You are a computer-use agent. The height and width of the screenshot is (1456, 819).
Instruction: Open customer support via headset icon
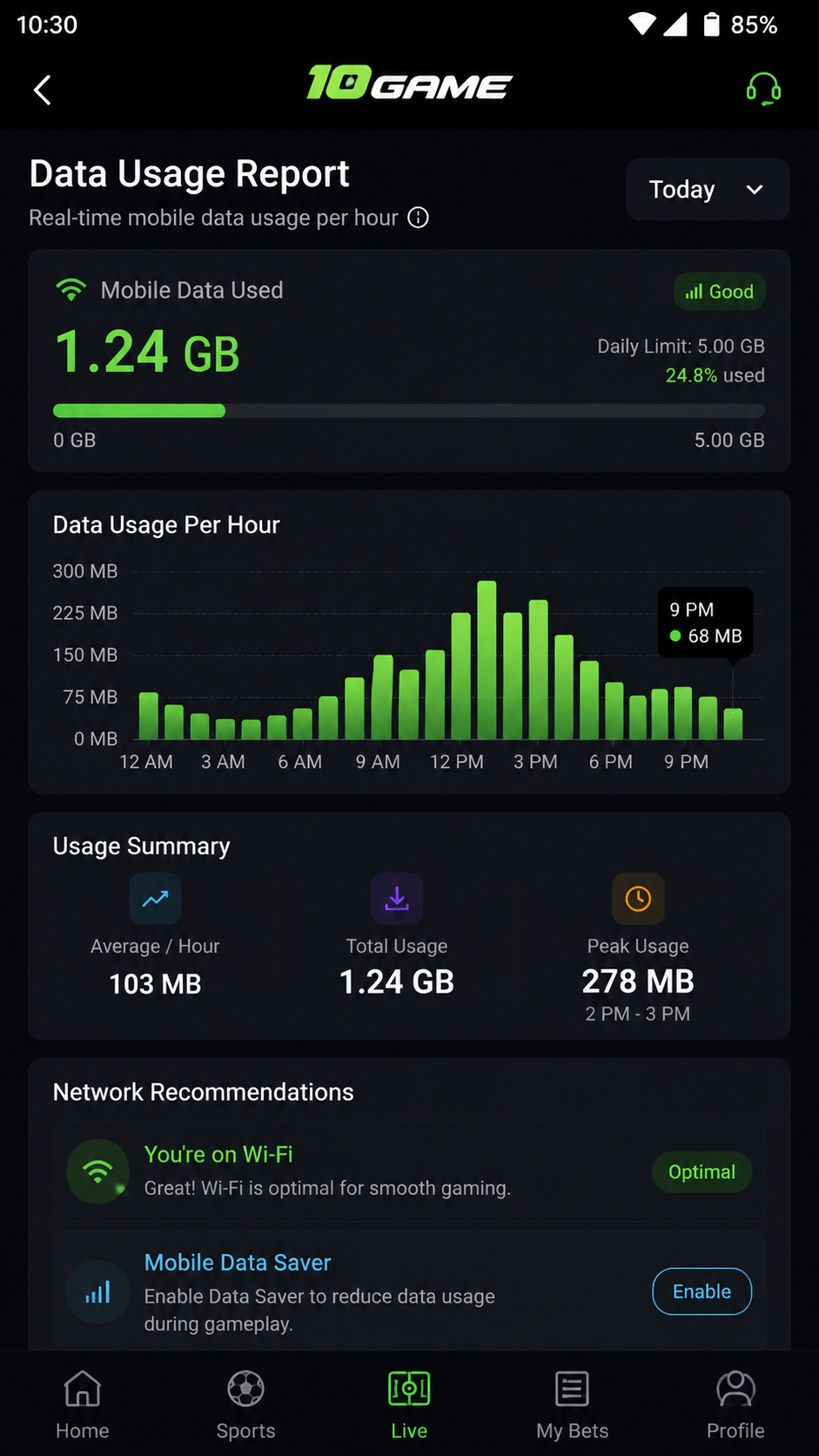763,89
